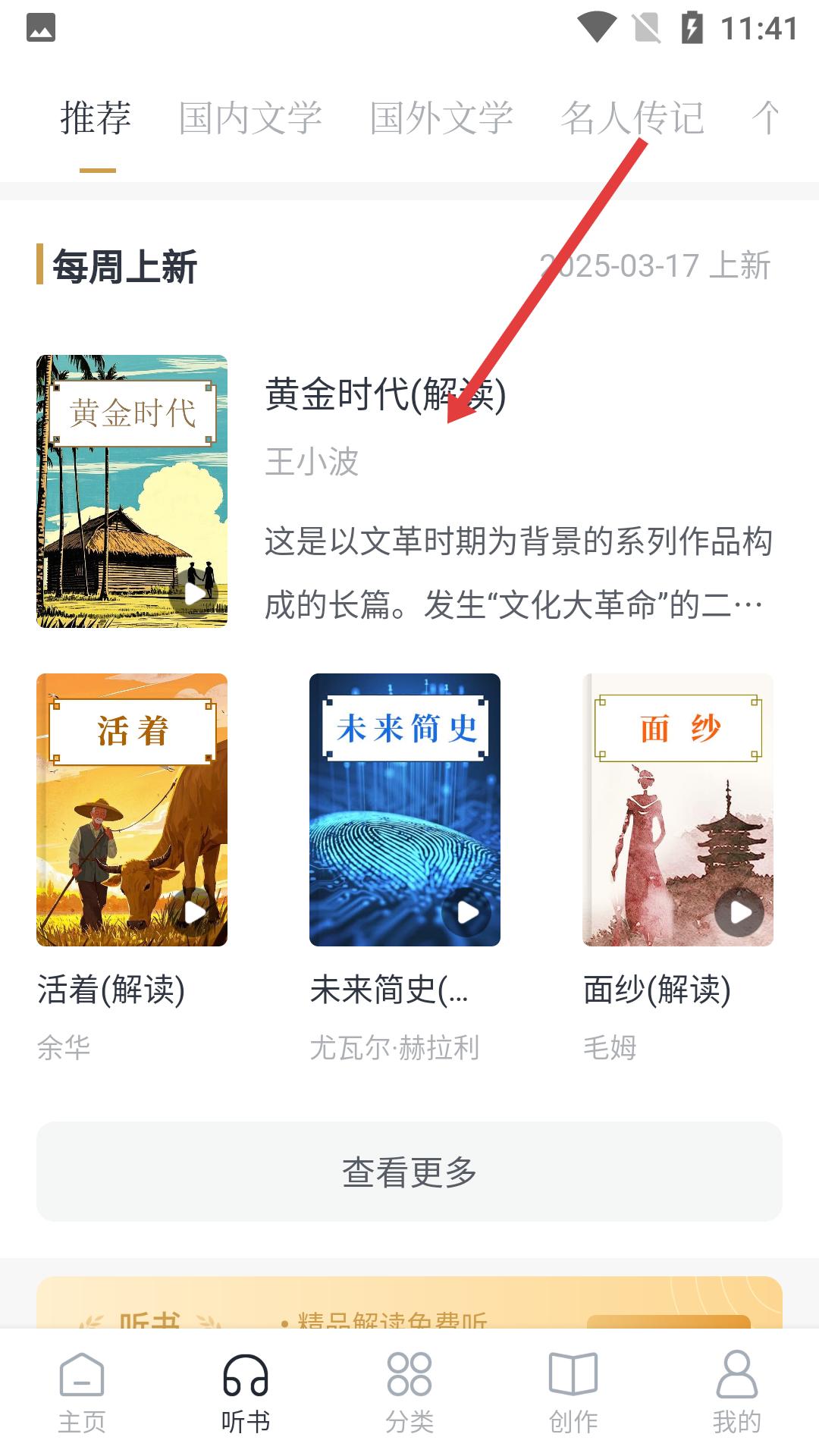The width and height of the screenshot is (819, 1456).
Task: Open the 面纱(解读) audiobook card
Action: [x=678, y=868]
